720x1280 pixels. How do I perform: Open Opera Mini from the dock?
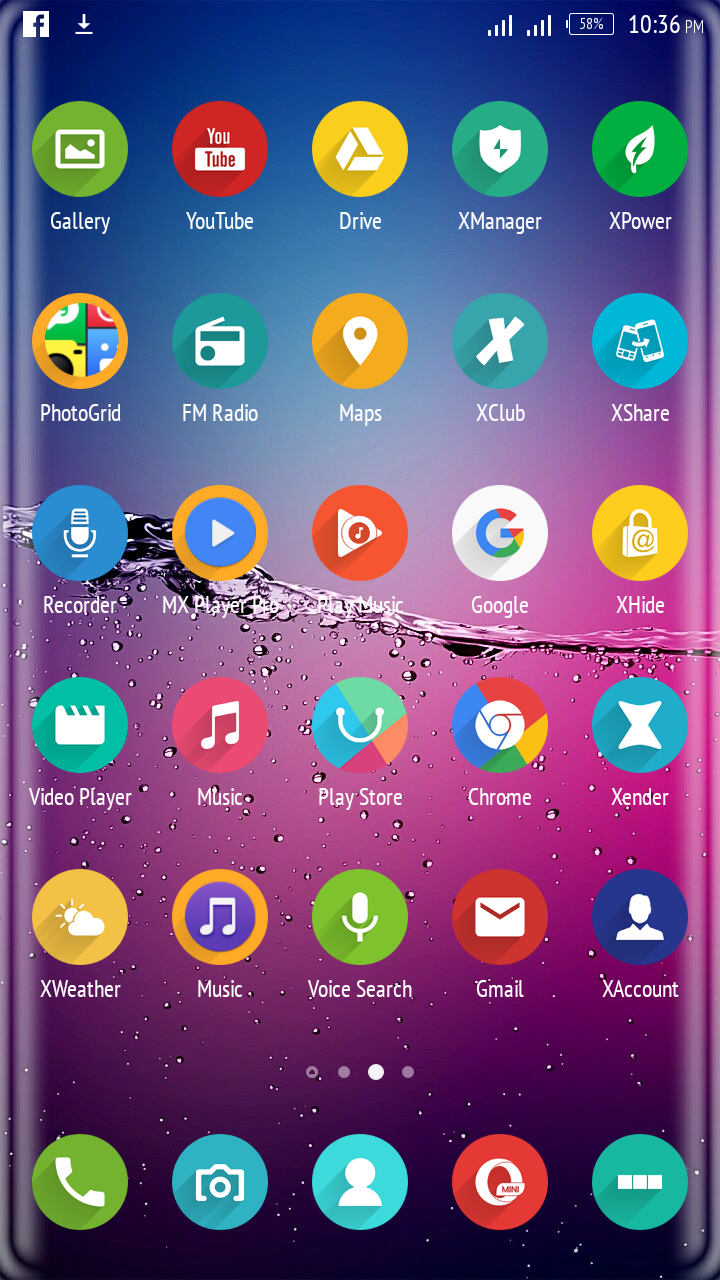[500, 1182]
